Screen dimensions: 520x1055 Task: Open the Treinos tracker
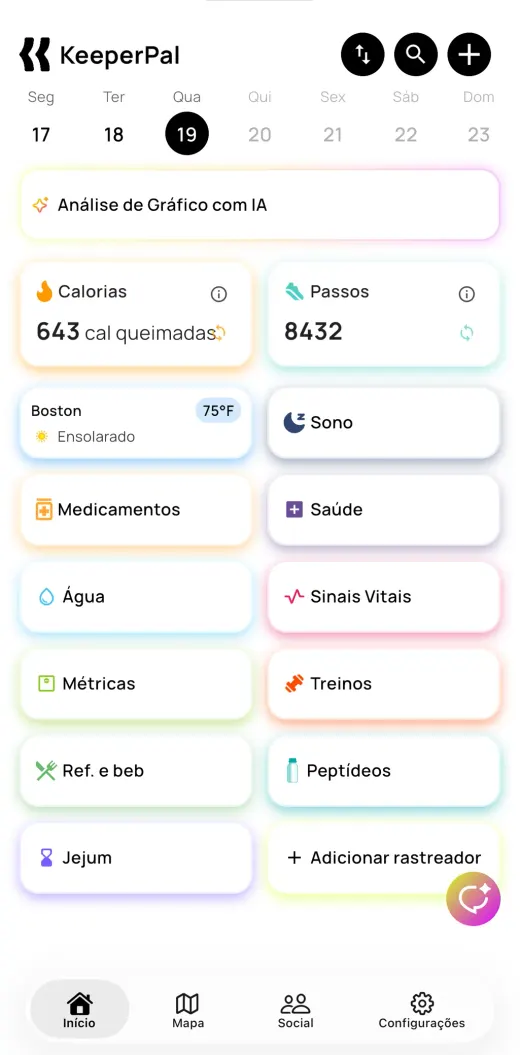(x=383, y=684)
